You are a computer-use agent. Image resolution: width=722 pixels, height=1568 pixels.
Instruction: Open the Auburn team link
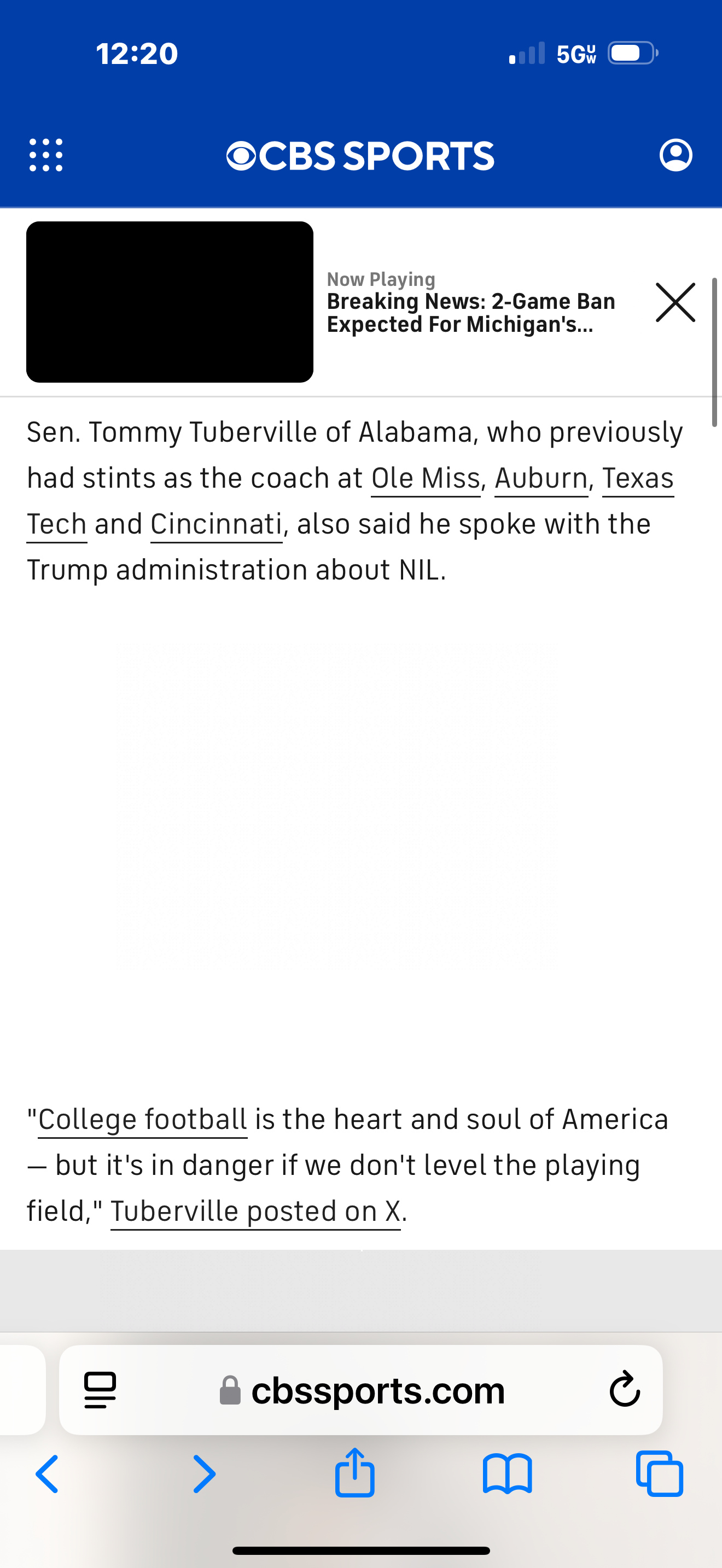(540, 478)
